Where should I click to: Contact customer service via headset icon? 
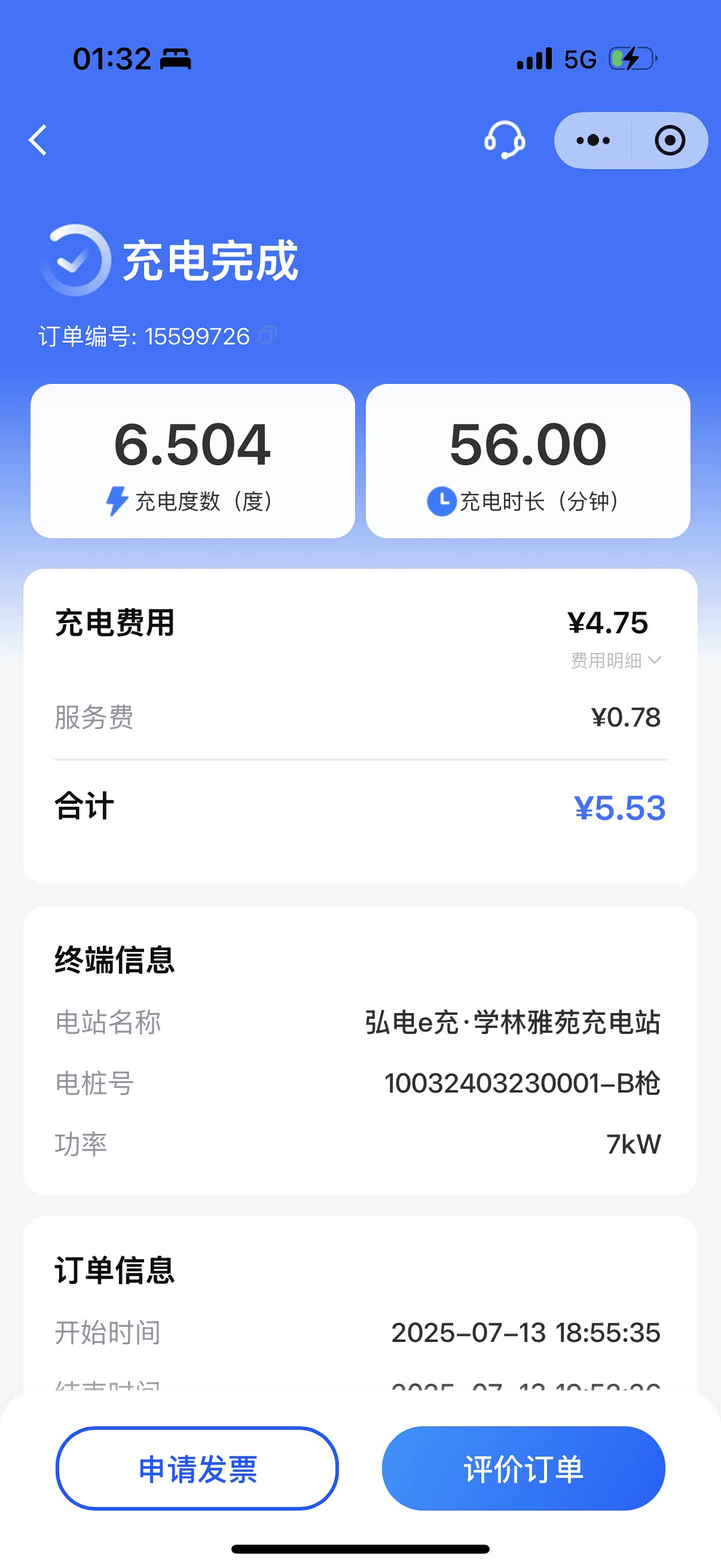pos(505,141)
